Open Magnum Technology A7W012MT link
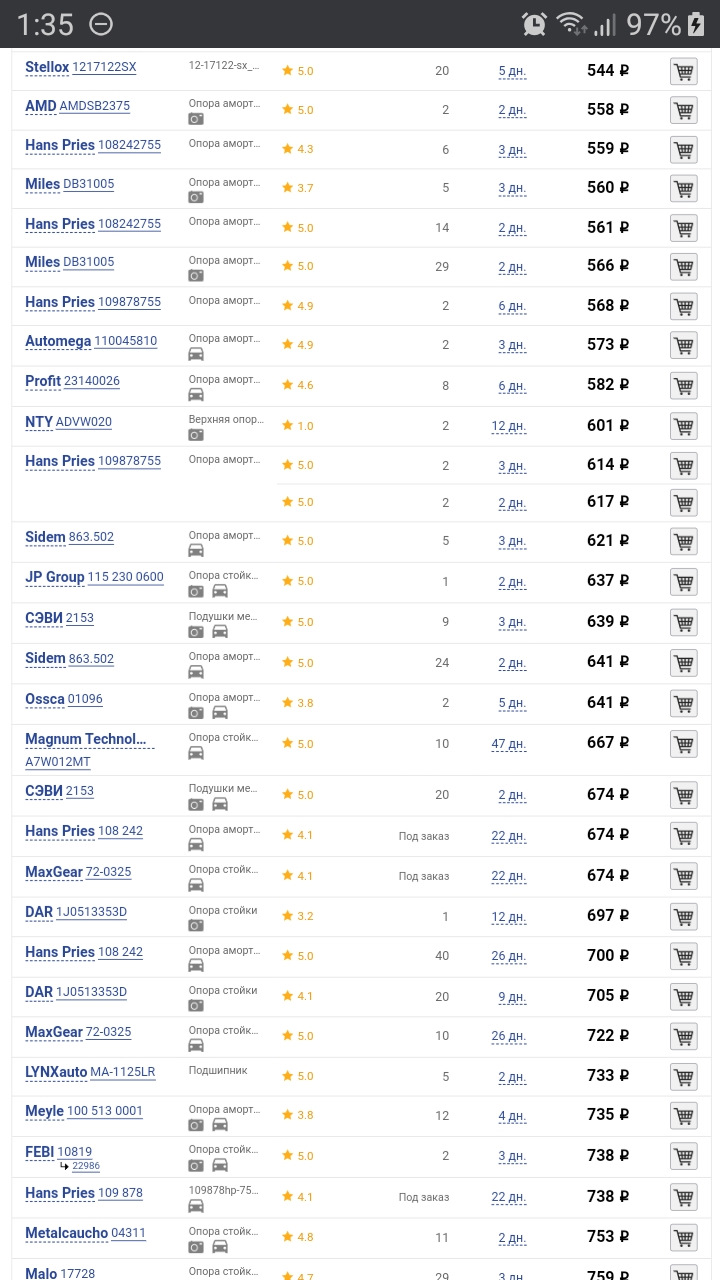This screenshot has height=1280, width=720. click(58, 761)
